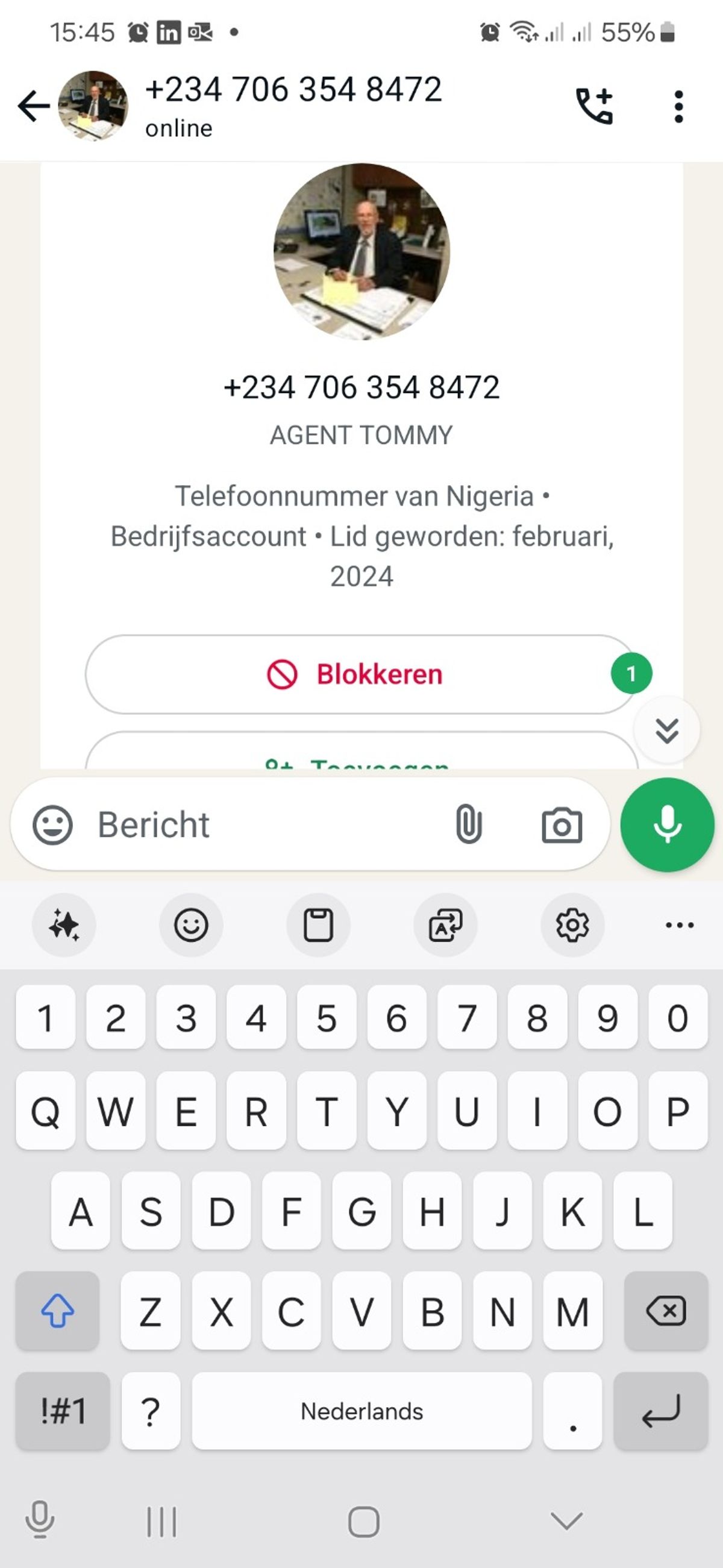This screenshot has height=1568, width=723.
Task: Open the keyboard emoji smiley toolbar icon
Action: point(191,925)
